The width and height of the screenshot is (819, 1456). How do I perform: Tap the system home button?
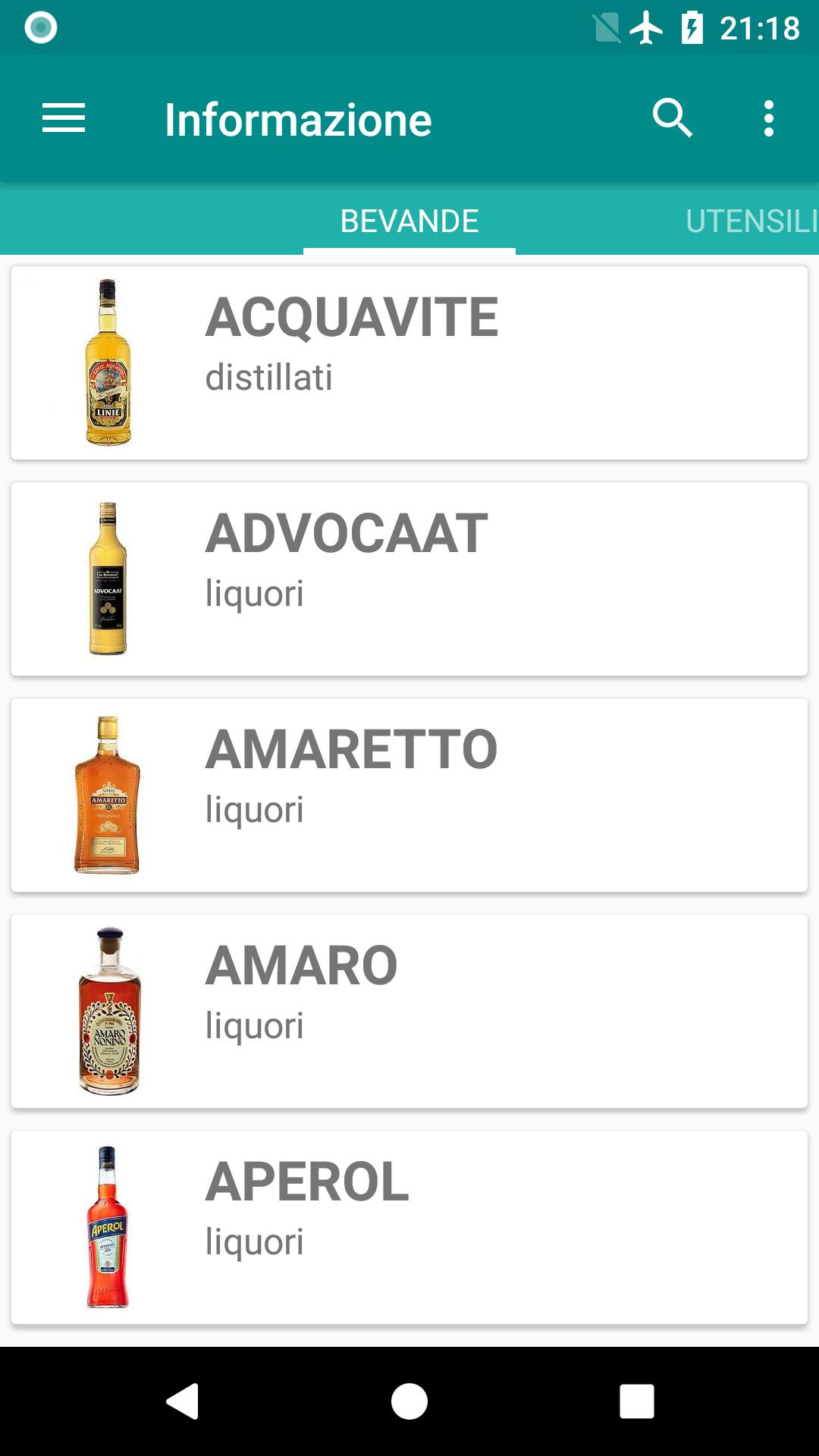pos(409,1401)
